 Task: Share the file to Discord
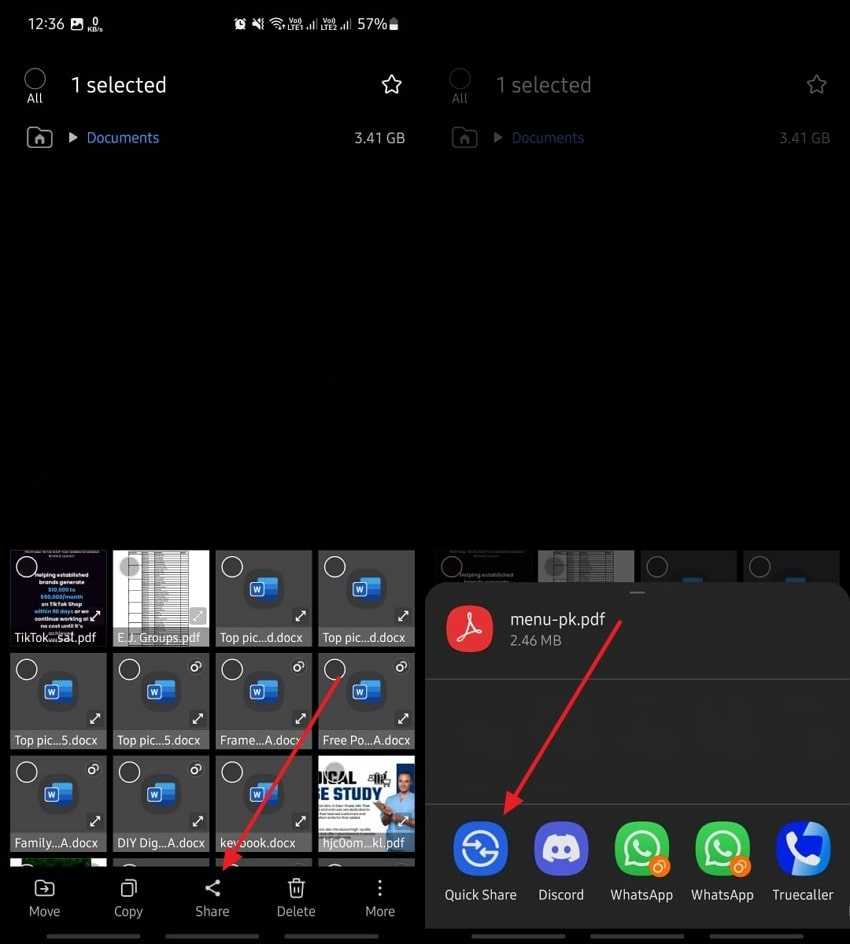tap(561, 860)
